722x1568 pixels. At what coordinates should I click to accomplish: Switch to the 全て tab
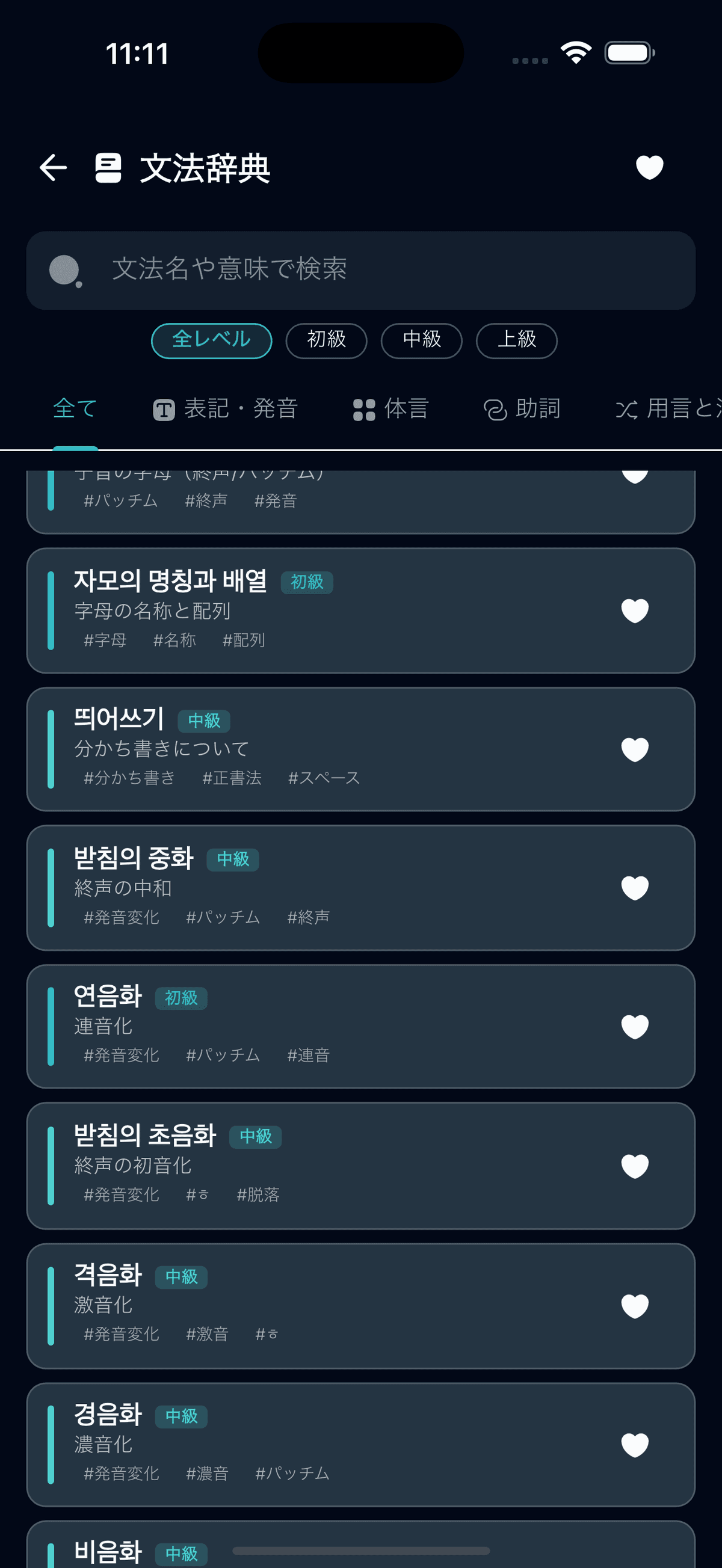tap(73, 408)
